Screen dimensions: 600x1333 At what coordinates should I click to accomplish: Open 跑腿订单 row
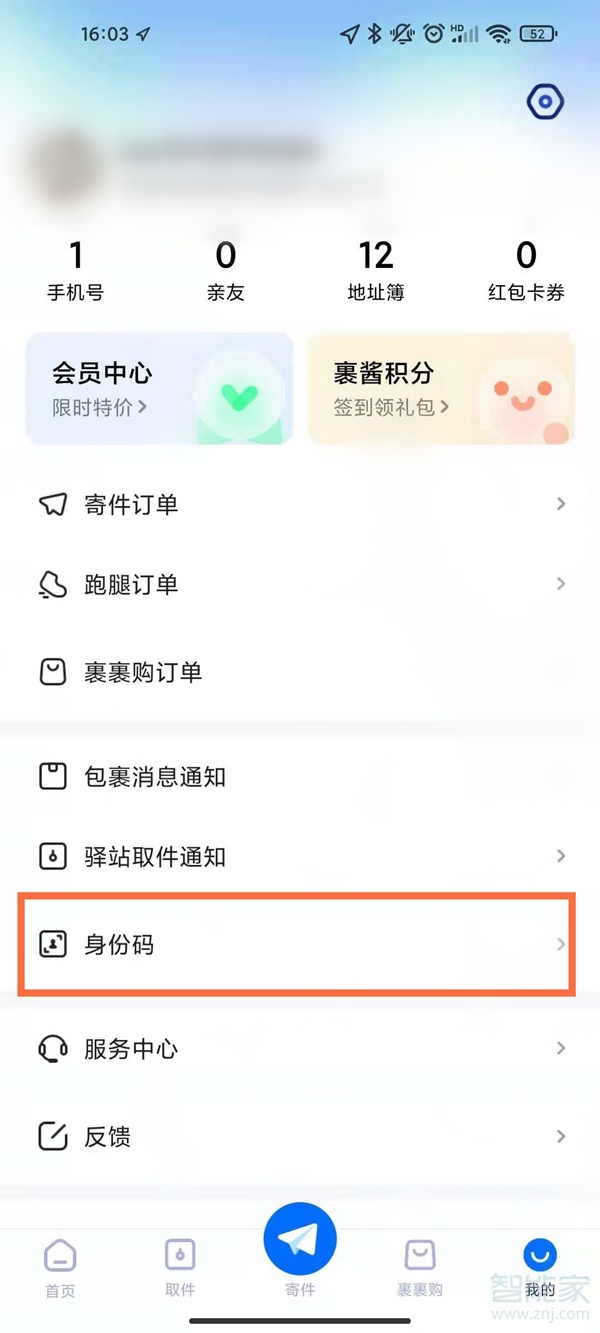point(300,584)
